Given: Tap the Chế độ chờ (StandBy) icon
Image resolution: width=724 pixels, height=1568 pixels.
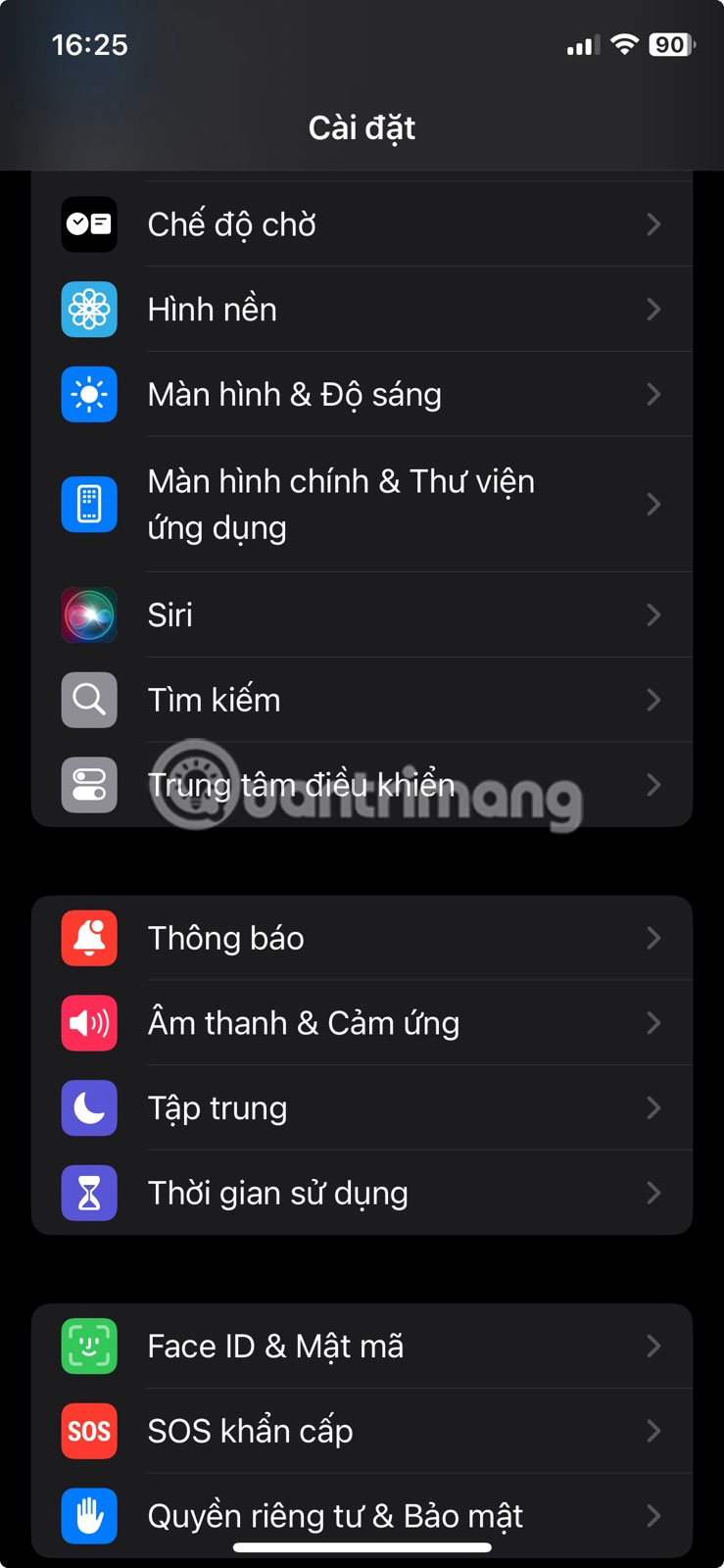Looking at the screenshot, I should pyautogui.click(x=89, y=224).
